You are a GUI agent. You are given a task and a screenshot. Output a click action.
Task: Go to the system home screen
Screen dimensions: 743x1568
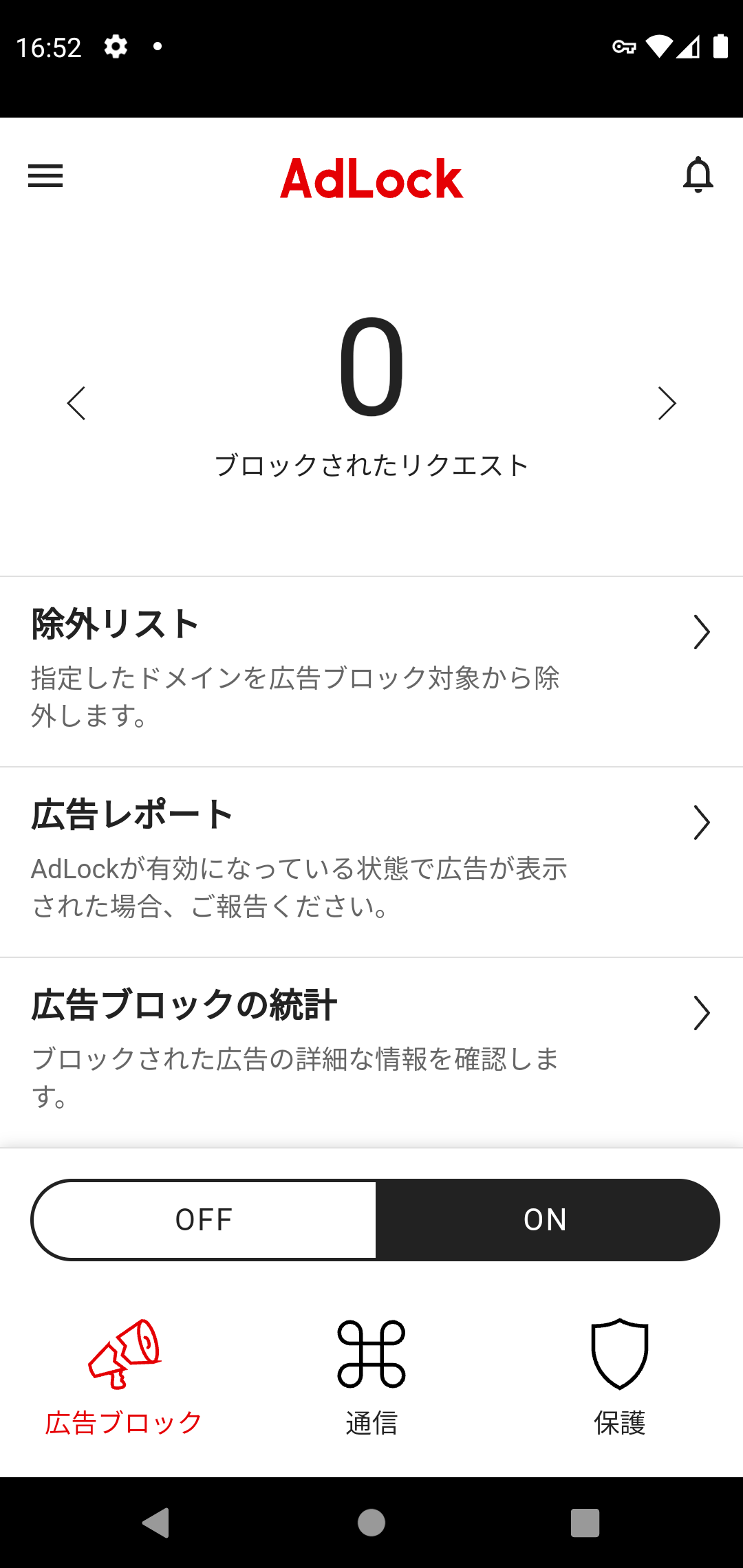point(371,1523)
